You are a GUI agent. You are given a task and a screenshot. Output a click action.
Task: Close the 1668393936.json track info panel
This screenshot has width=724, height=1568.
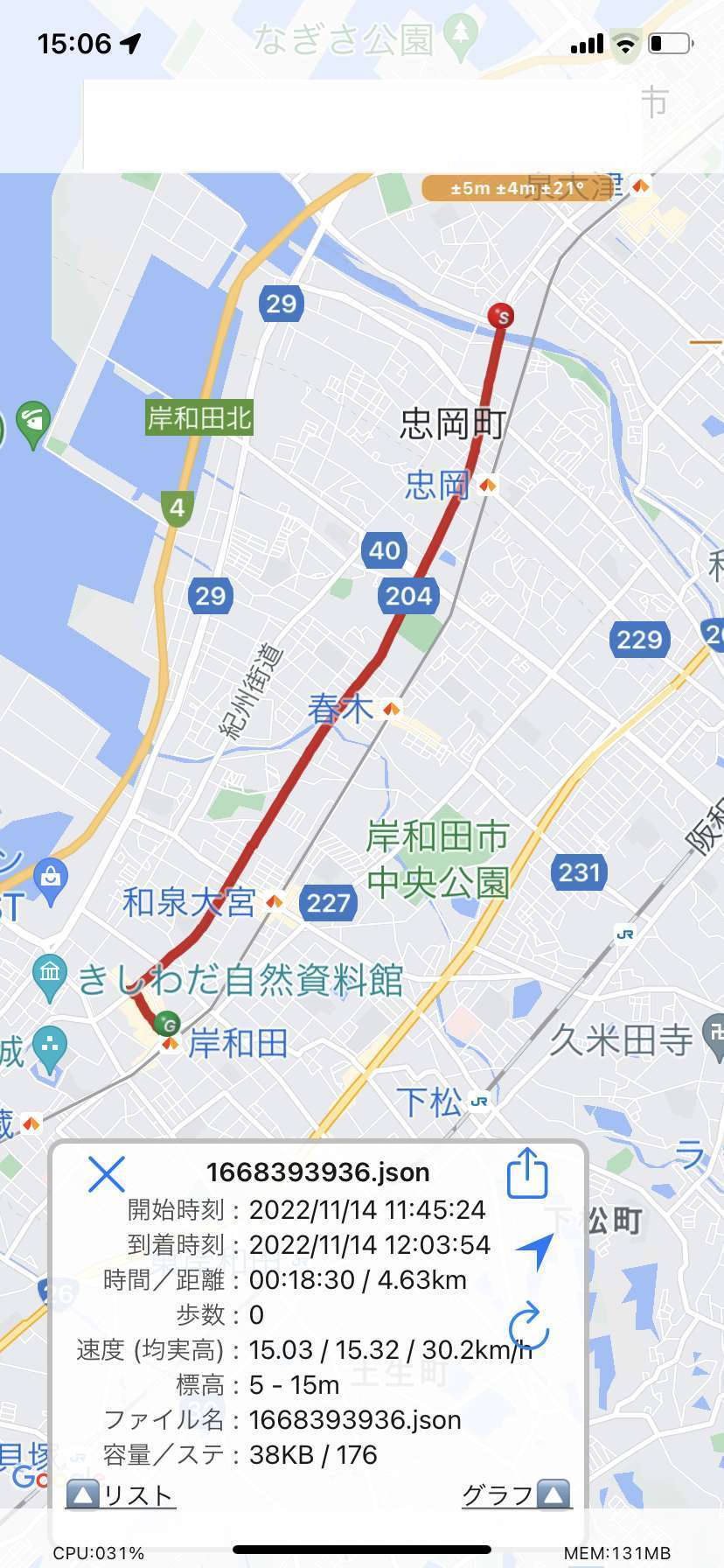pos(107,1173)
